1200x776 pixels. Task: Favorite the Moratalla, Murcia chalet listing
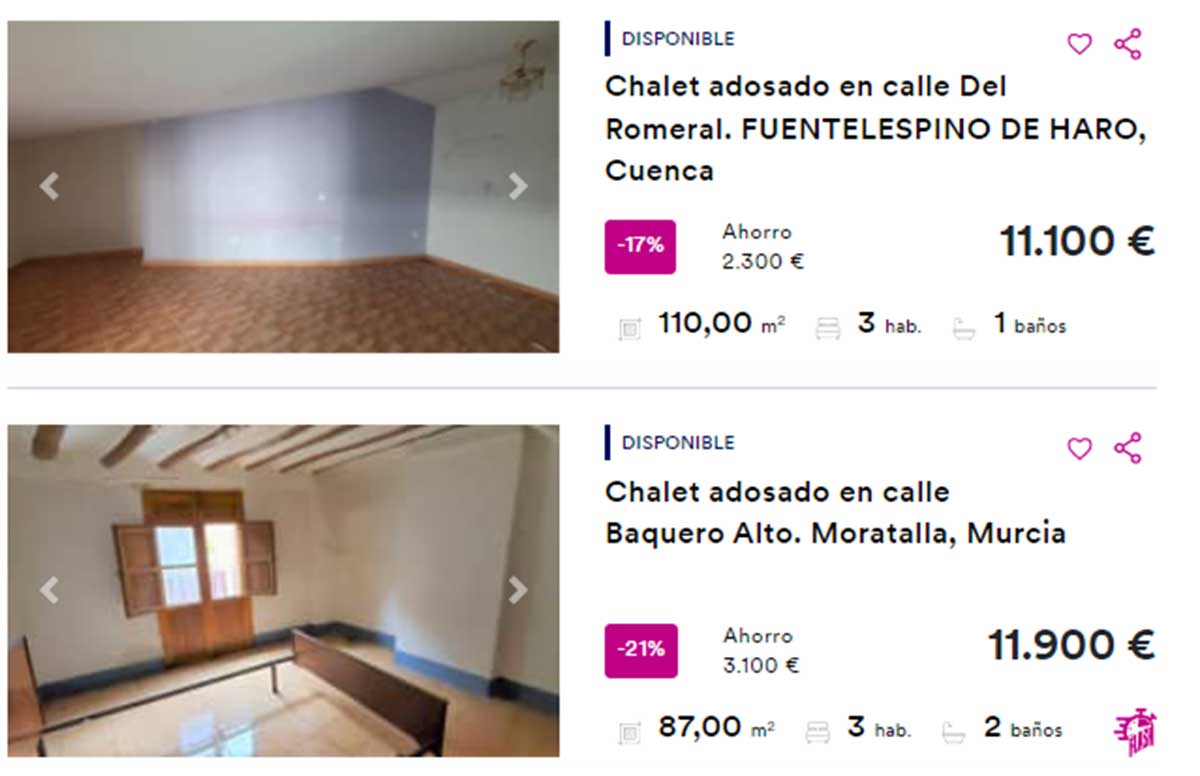coord(1079,449)
